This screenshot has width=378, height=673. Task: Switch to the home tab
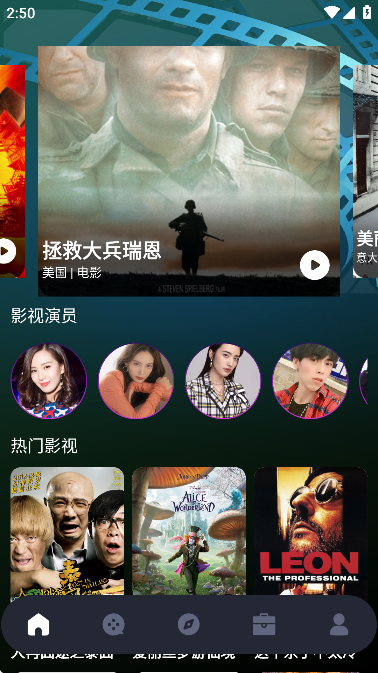coord(39,624)
